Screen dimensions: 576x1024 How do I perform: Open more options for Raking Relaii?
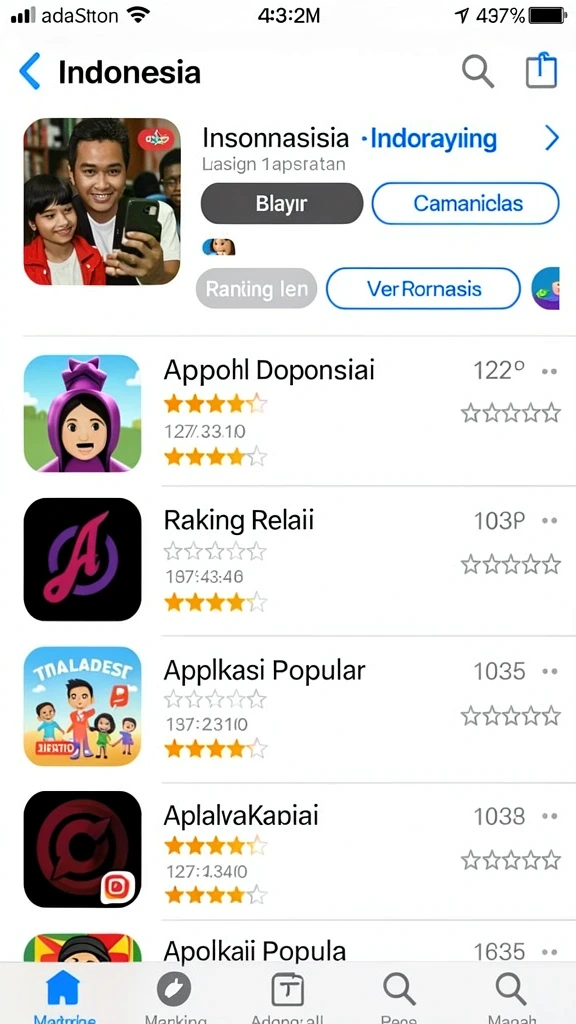pos(550,520)
